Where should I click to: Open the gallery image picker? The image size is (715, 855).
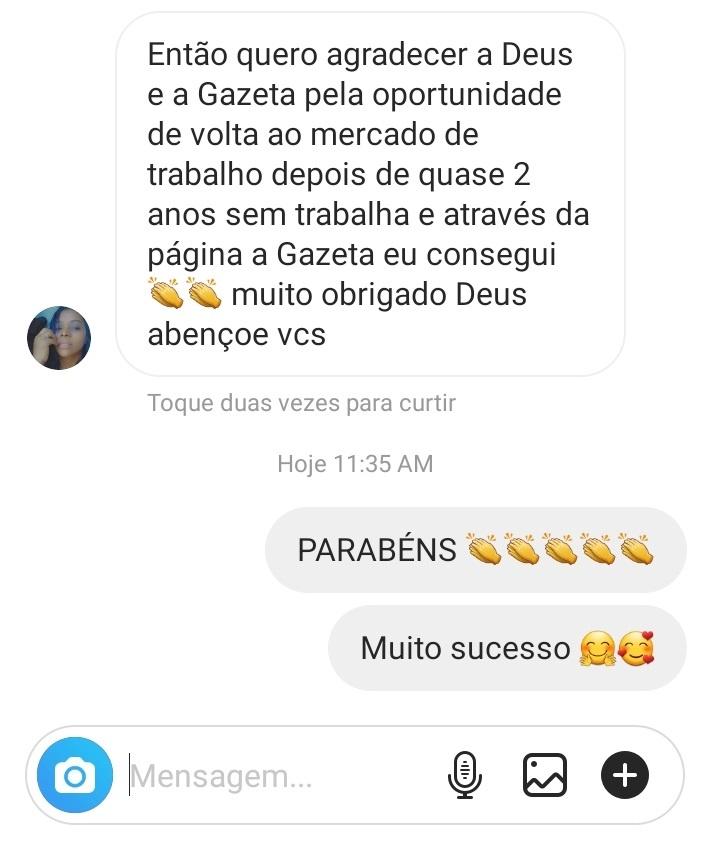[x=545, y=775]
